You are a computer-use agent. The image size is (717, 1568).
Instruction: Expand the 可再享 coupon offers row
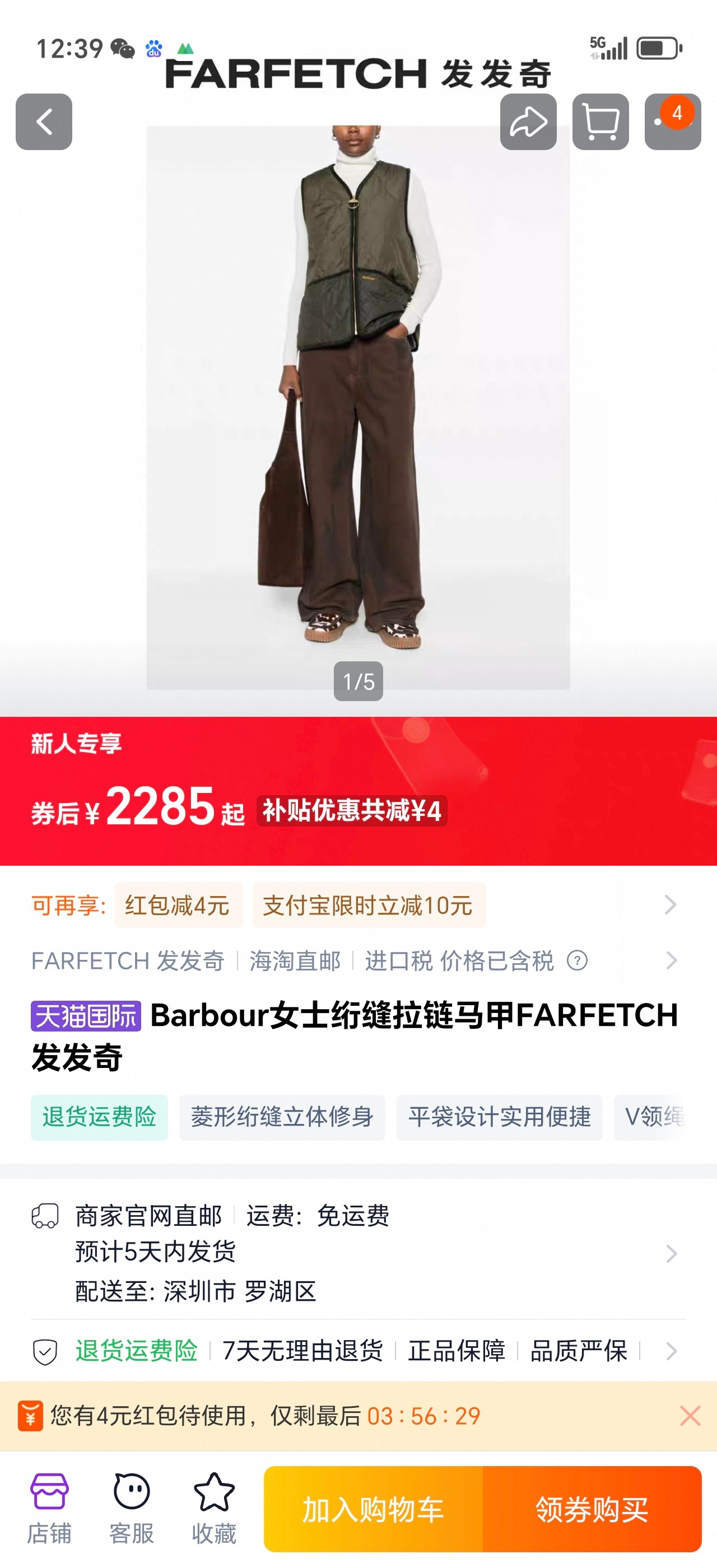click(670, 905)
